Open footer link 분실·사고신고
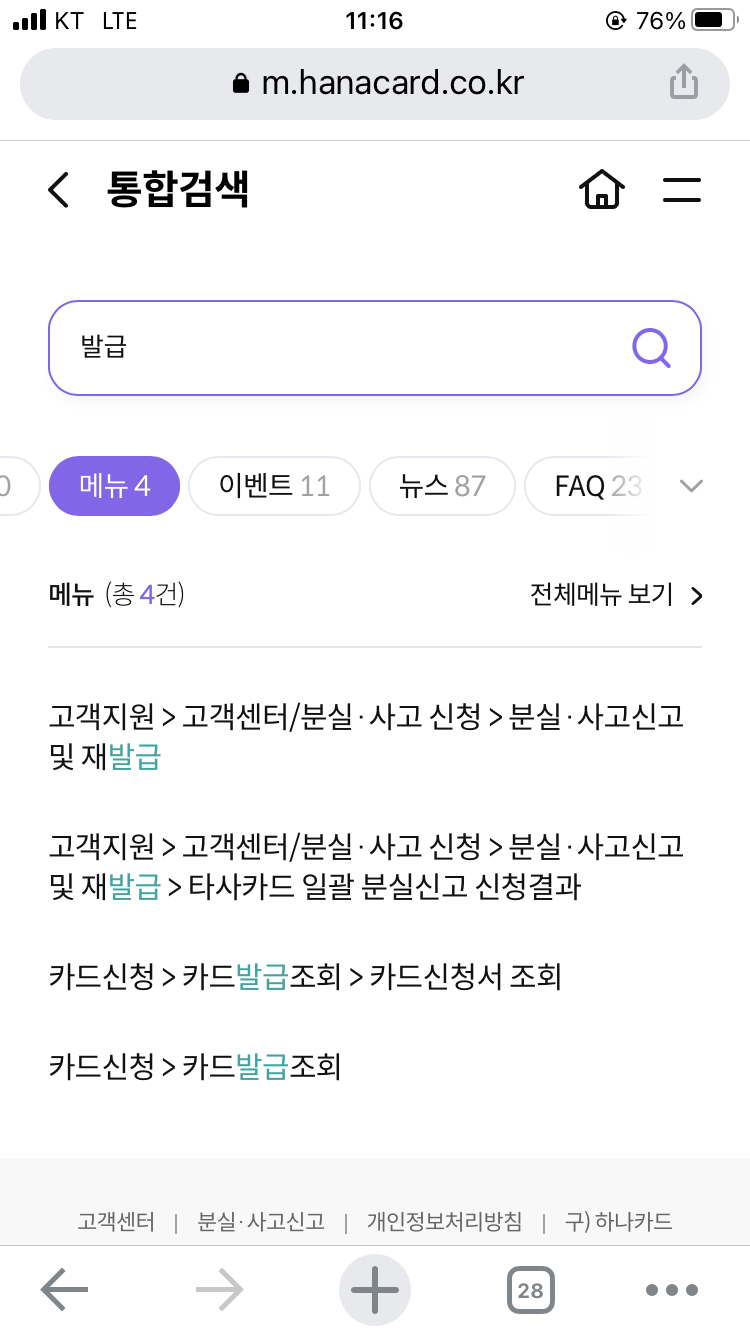 (x=261, y=1221)
